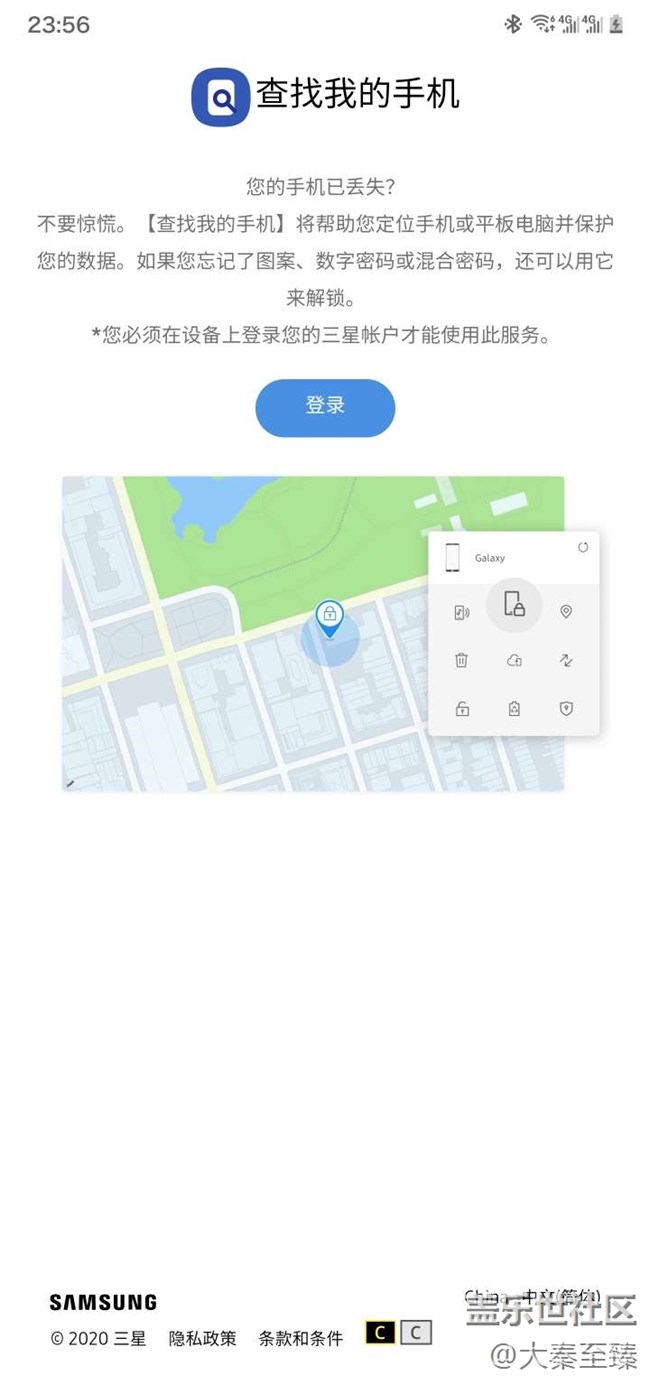Select the gray standard-contrast C option

(416, 1333)
